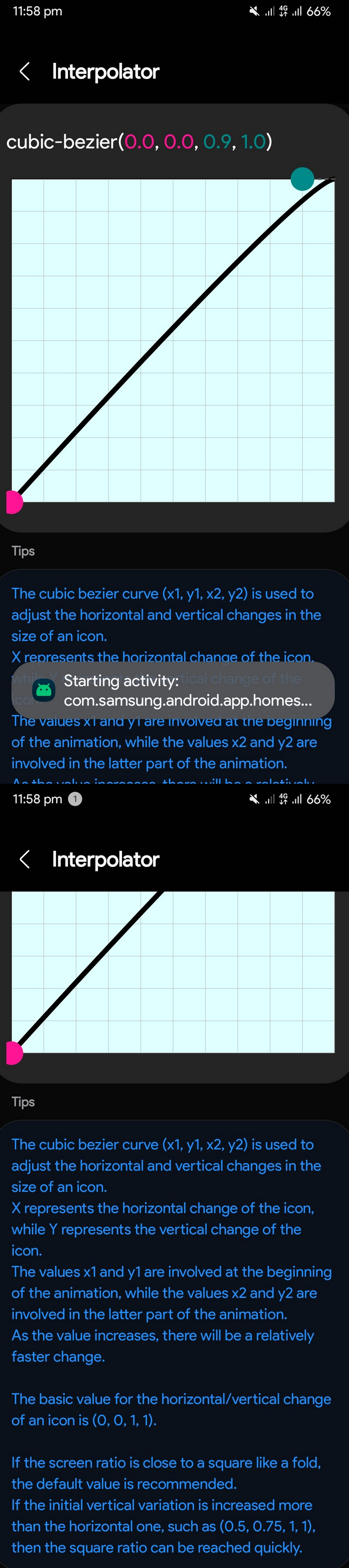Tap the teal control point handle on the curve
The image size is (349, 1568).
click(x=302, y=179)
